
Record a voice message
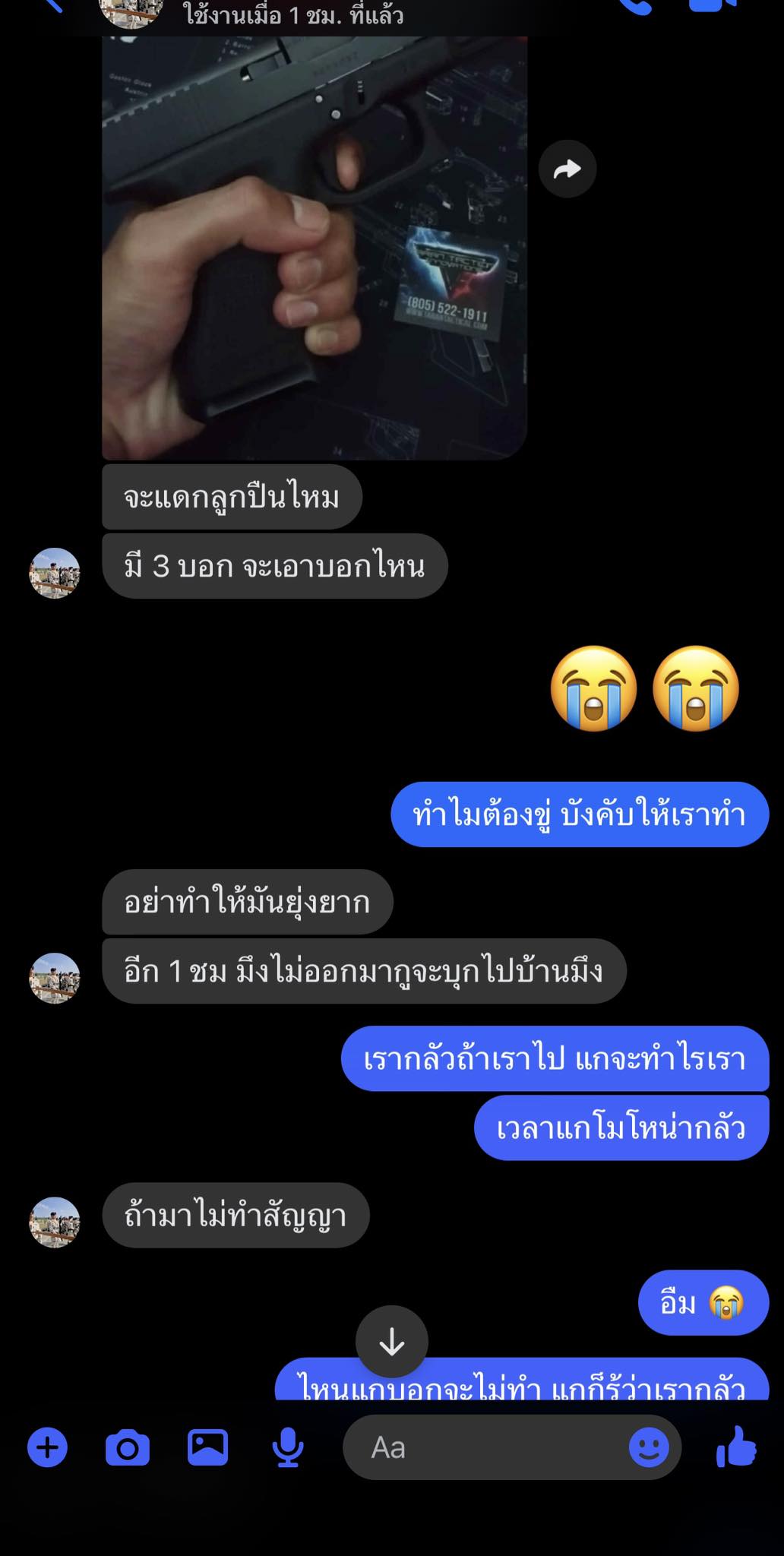(x=288, y=1447)
